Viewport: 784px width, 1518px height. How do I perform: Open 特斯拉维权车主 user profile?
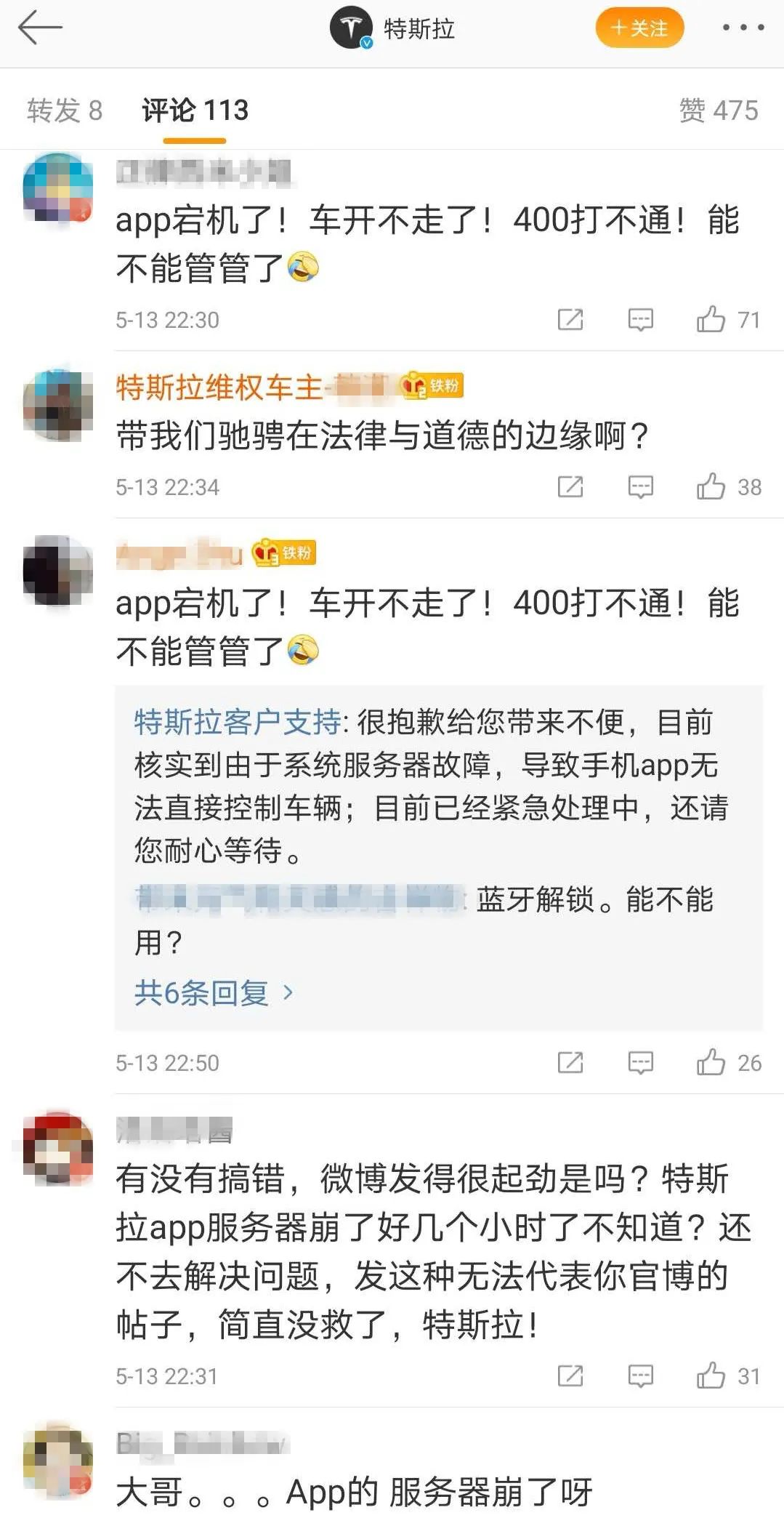click(x=218, y=387)
